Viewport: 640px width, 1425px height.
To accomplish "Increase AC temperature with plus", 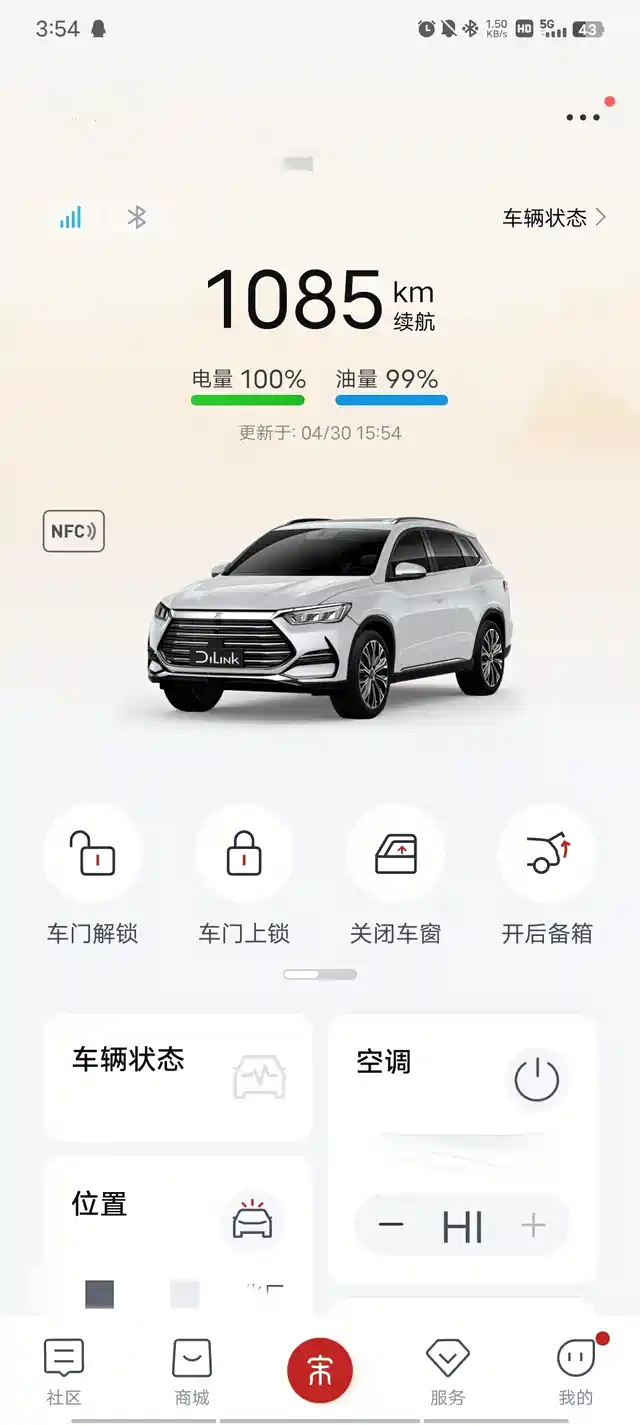I will (534, 1225).
